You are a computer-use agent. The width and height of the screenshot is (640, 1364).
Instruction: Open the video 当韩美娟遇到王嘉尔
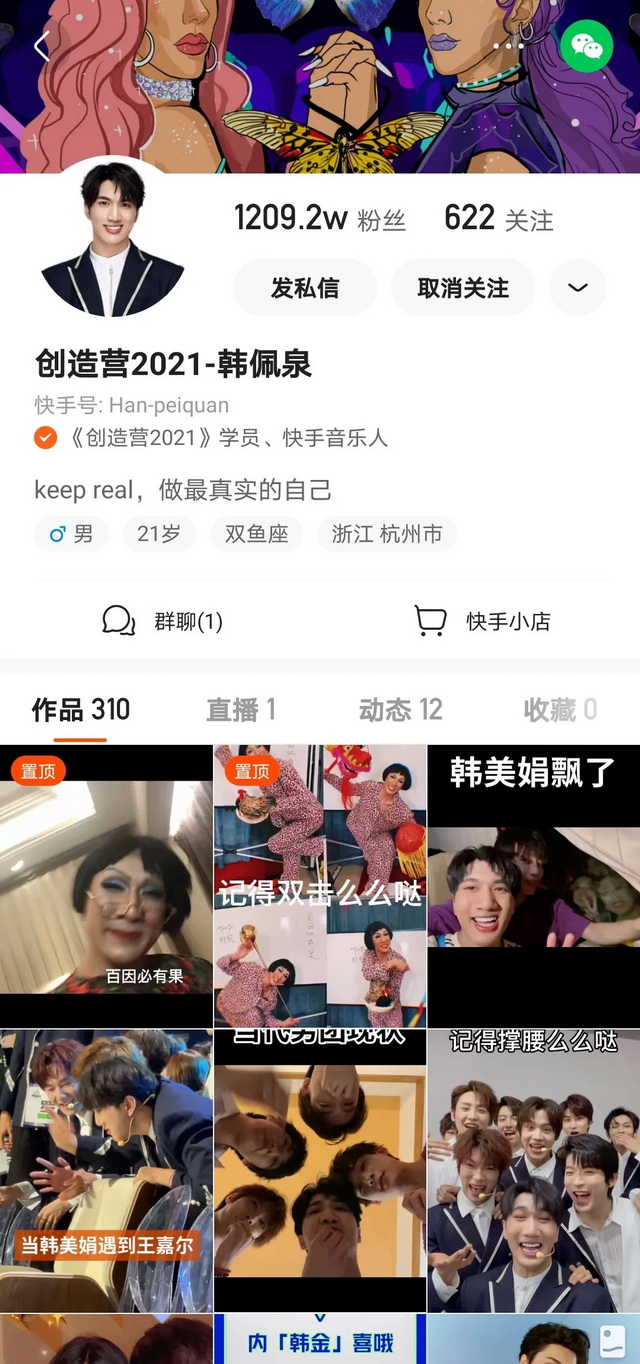coord(106,1170)
